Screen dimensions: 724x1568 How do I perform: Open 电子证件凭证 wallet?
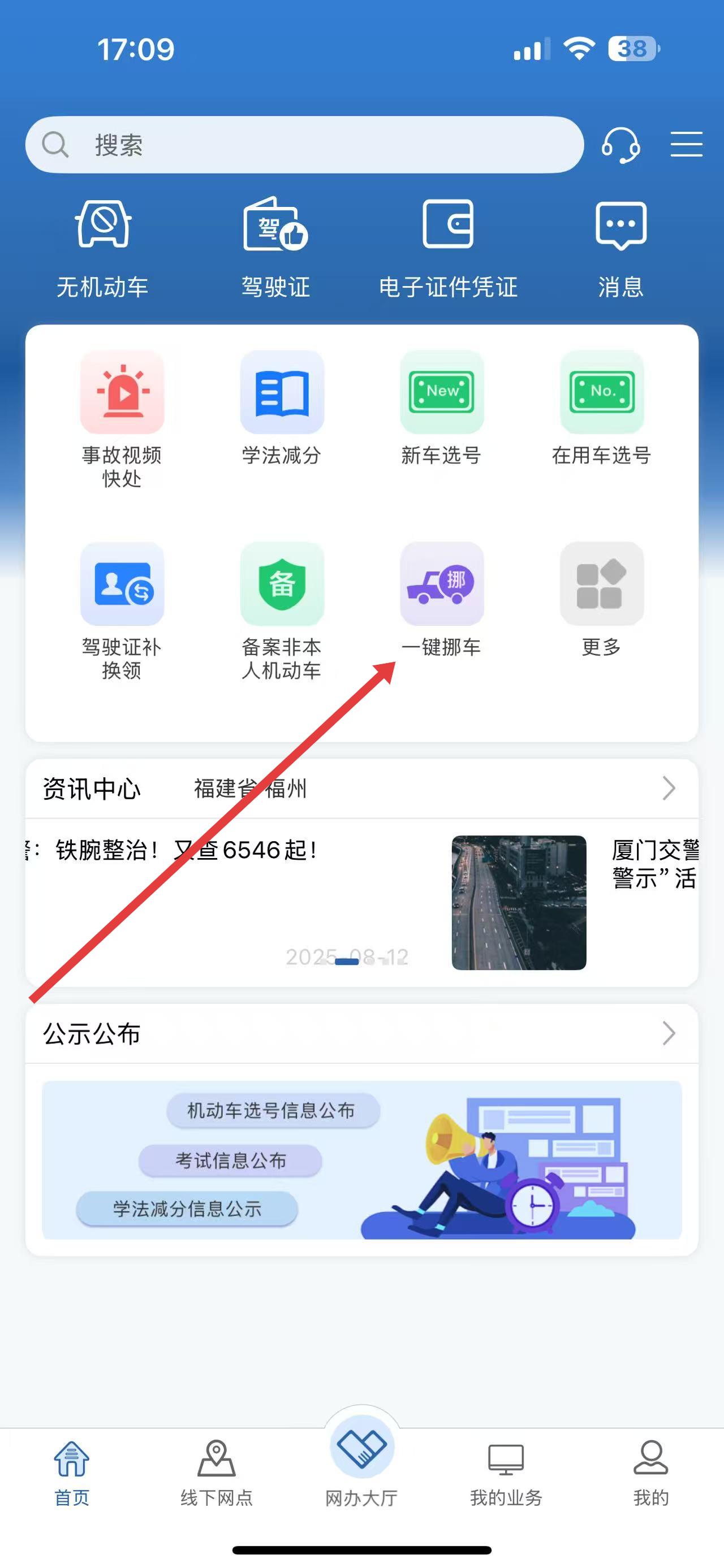(x=448, y=246)
